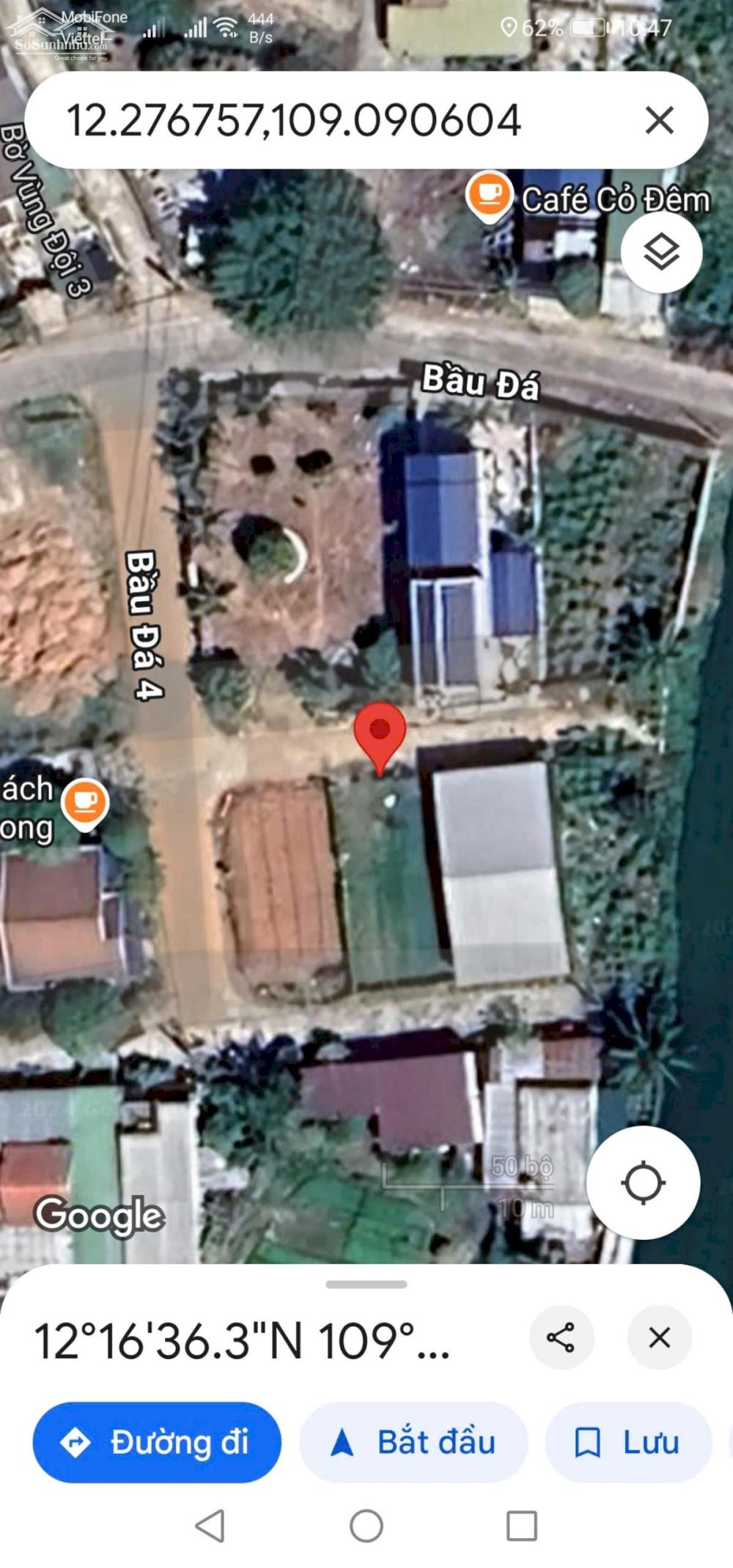This screenshot has width=733, height=1568.
Task: Clear the search coordinates
Action: [x=660, y=120]
